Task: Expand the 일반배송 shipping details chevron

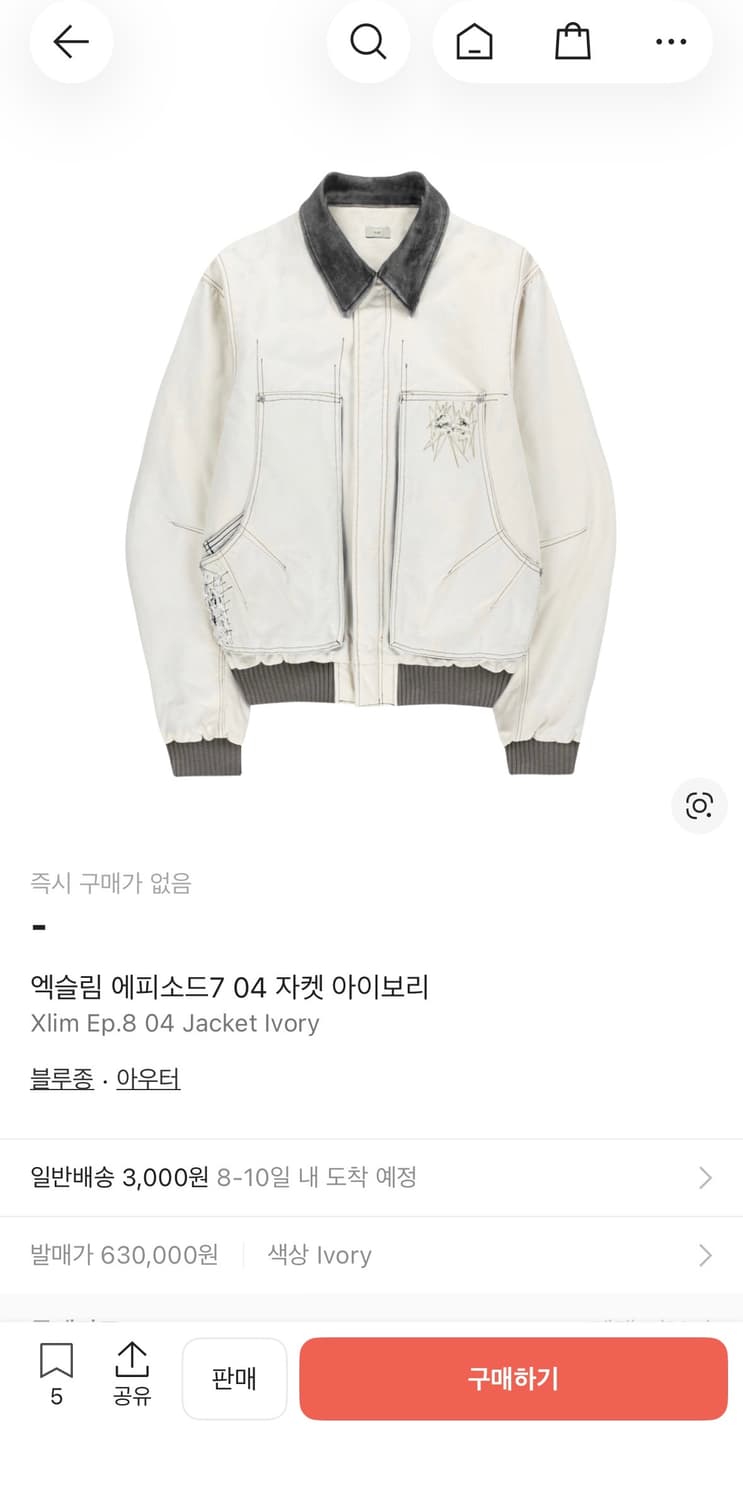Action: point(705,1177)
